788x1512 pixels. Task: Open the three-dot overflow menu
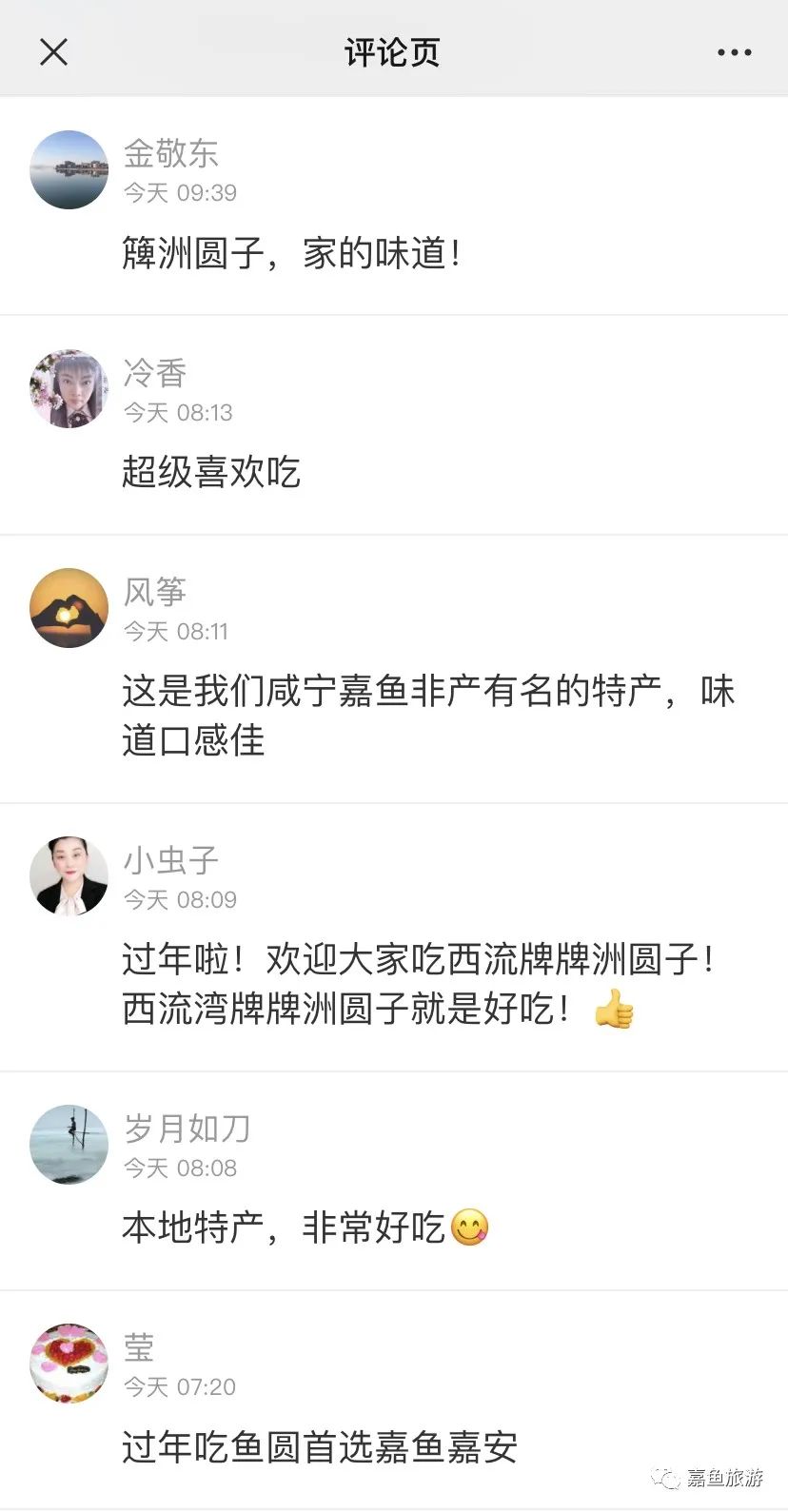pos(734,52)
